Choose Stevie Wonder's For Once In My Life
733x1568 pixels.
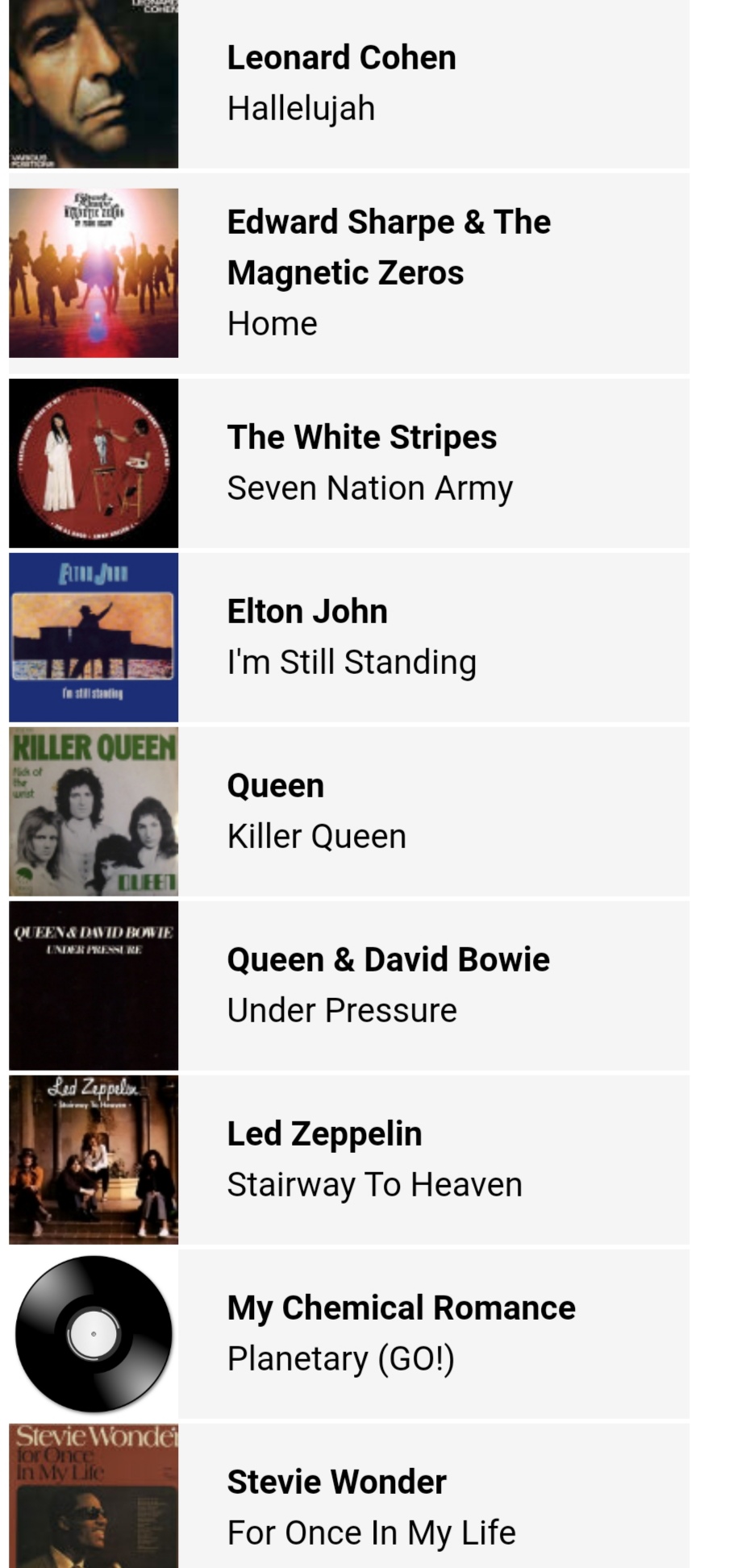[x=349, y=1496]
